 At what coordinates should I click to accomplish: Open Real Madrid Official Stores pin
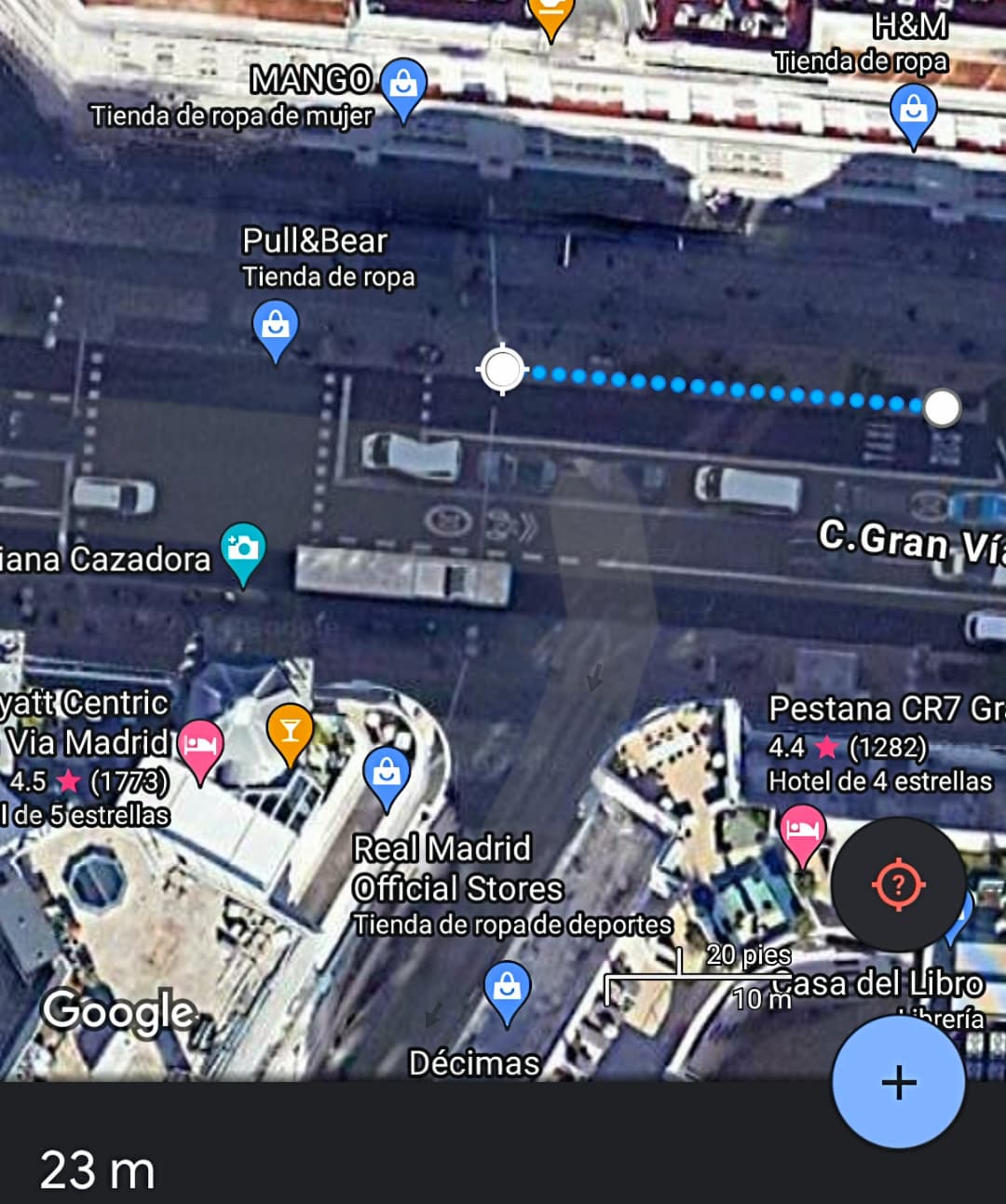click(387, 774)
